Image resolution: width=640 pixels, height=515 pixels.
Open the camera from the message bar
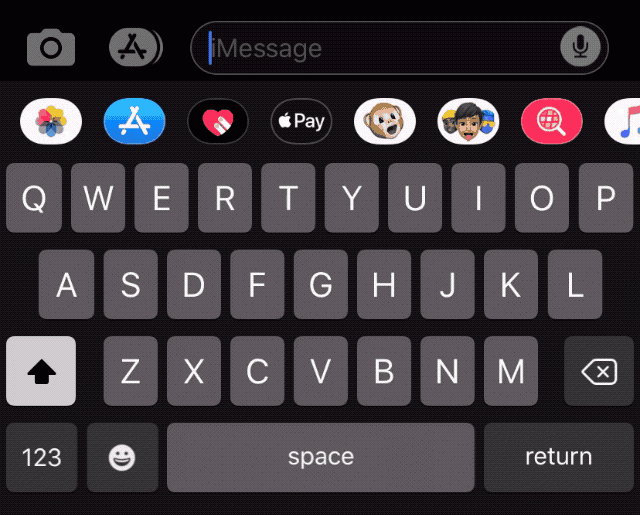tap(51, 48)
